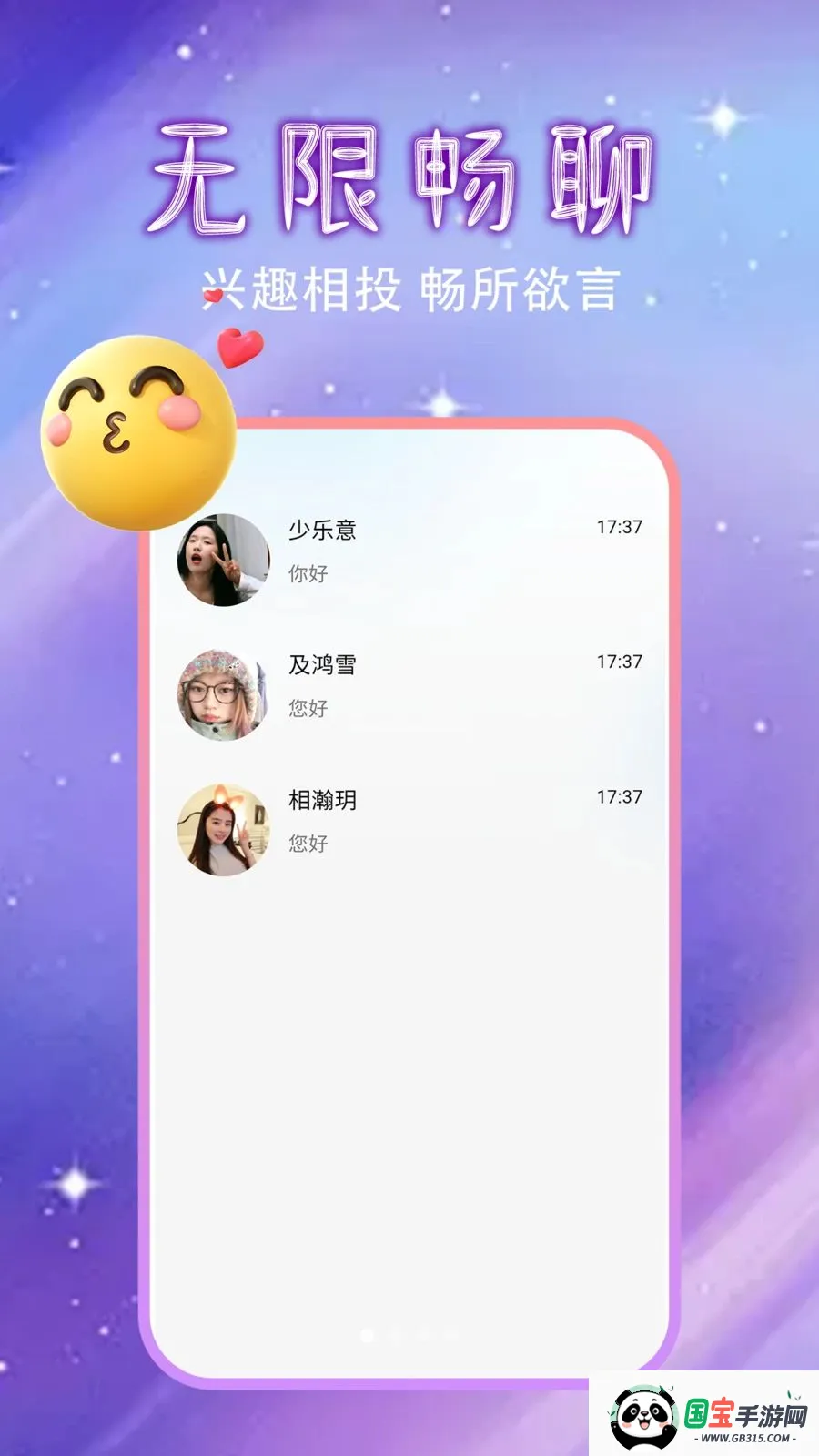Tap the 兴趣相投 畅所欲言 subtitle
The image size is (819, 1456).
409,287
